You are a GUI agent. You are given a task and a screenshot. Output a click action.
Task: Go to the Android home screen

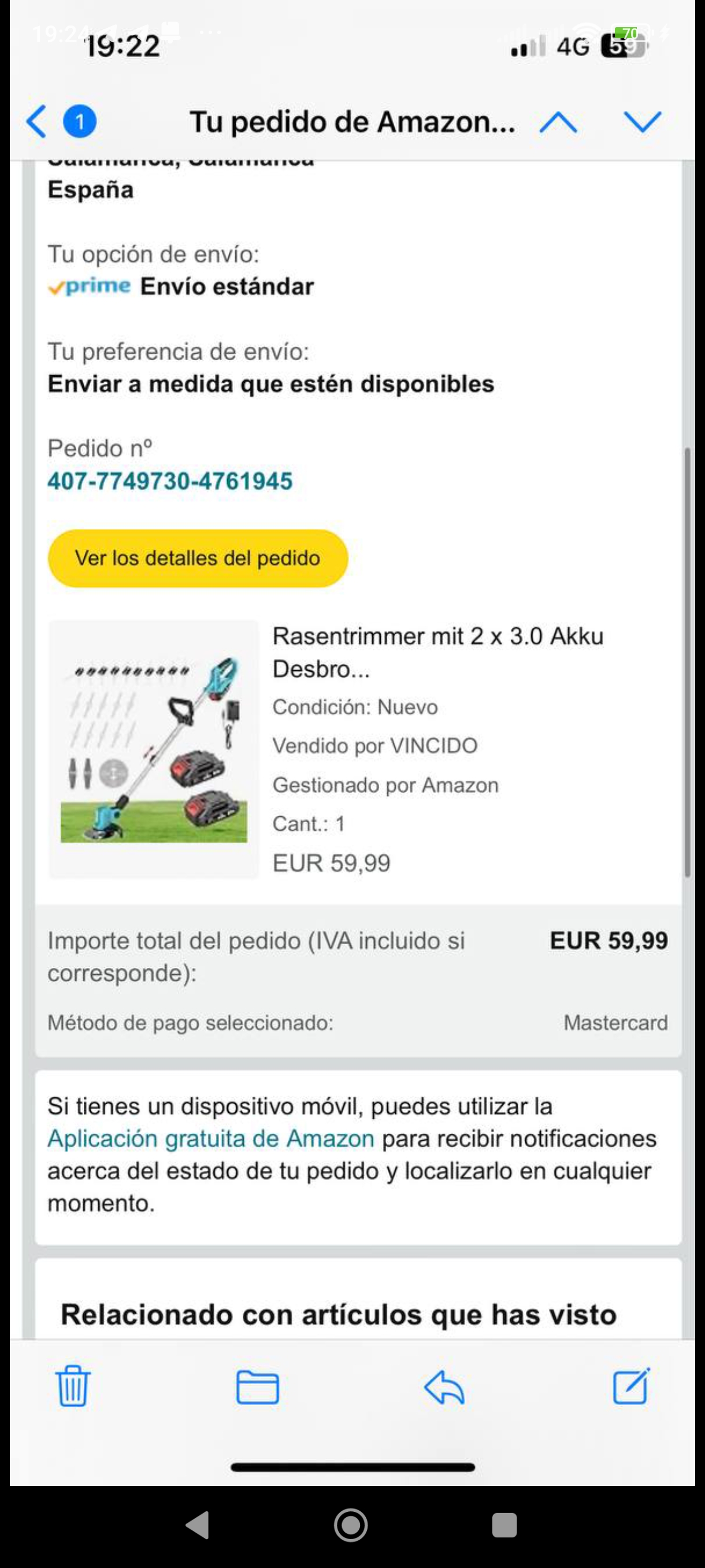(351, 1525)
